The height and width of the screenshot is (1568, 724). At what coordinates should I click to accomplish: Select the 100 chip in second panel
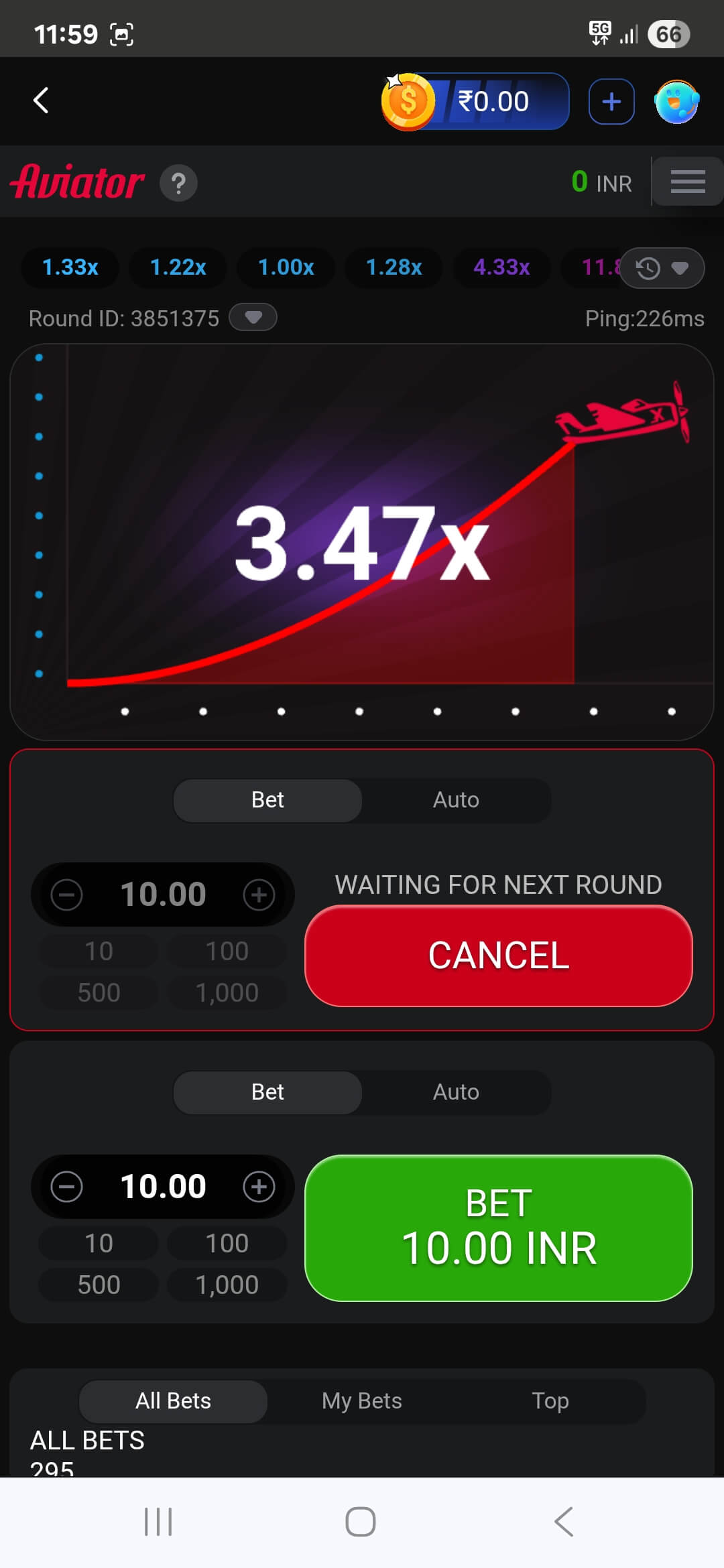227,1243
